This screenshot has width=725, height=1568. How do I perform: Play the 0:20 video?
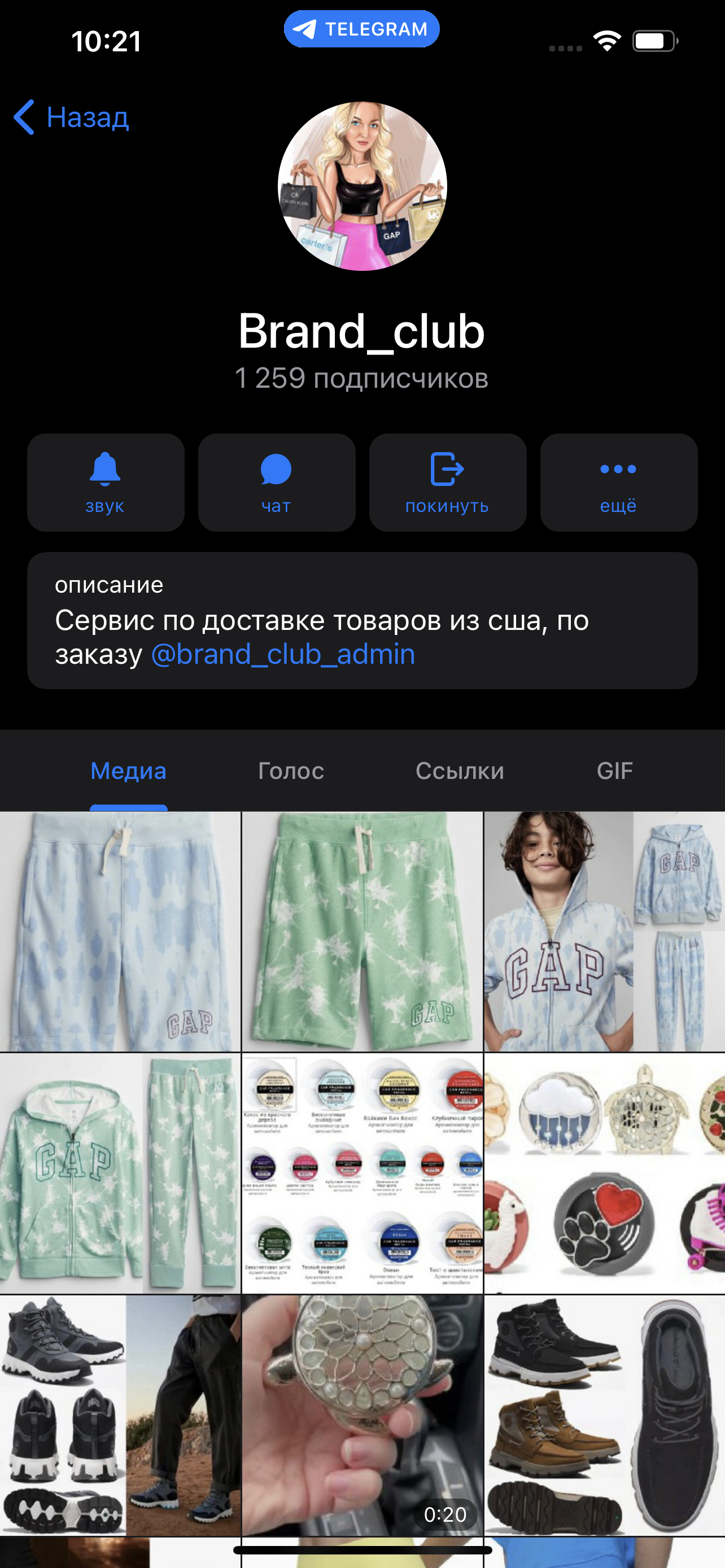click(362, 1414)
